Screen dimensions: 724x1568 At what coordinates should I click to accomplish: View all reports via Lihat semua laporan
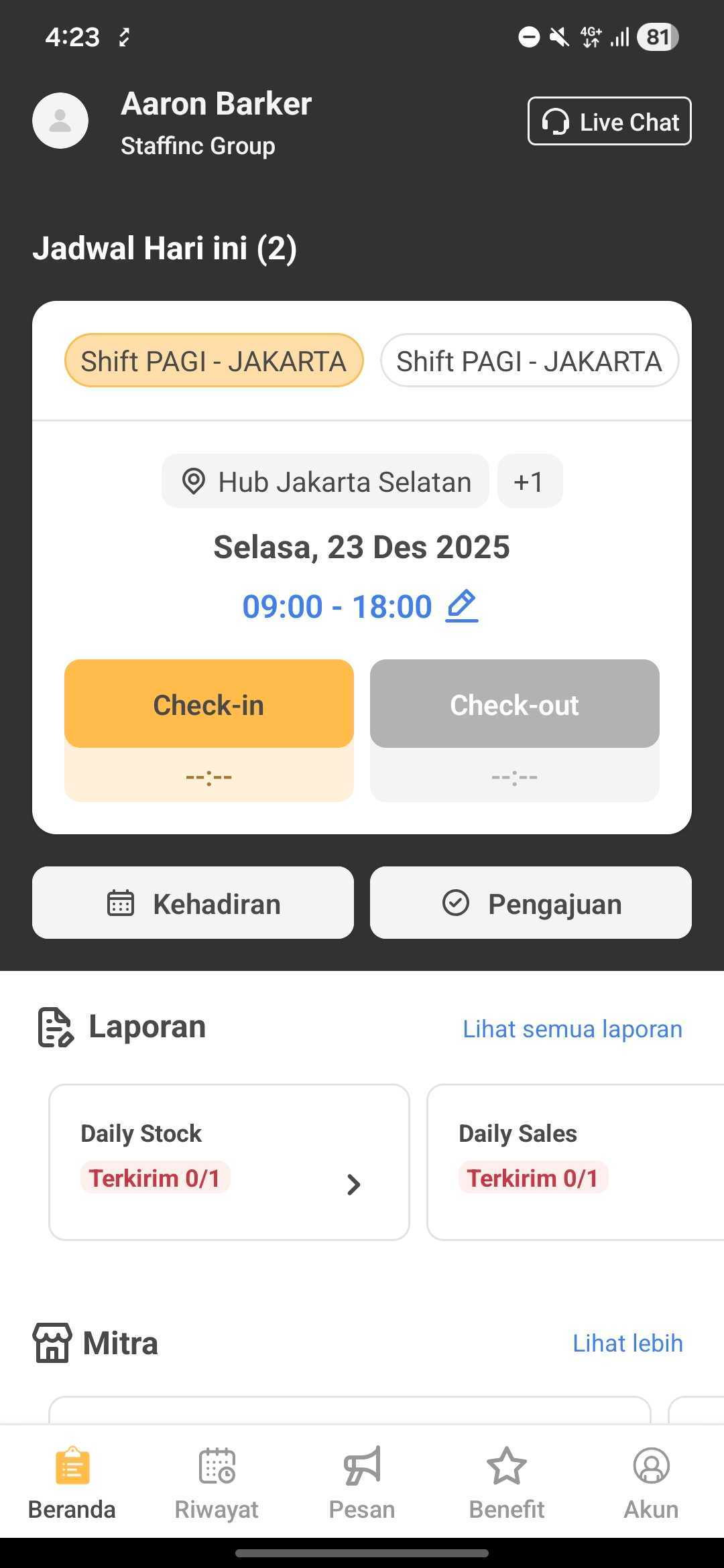572,1029
